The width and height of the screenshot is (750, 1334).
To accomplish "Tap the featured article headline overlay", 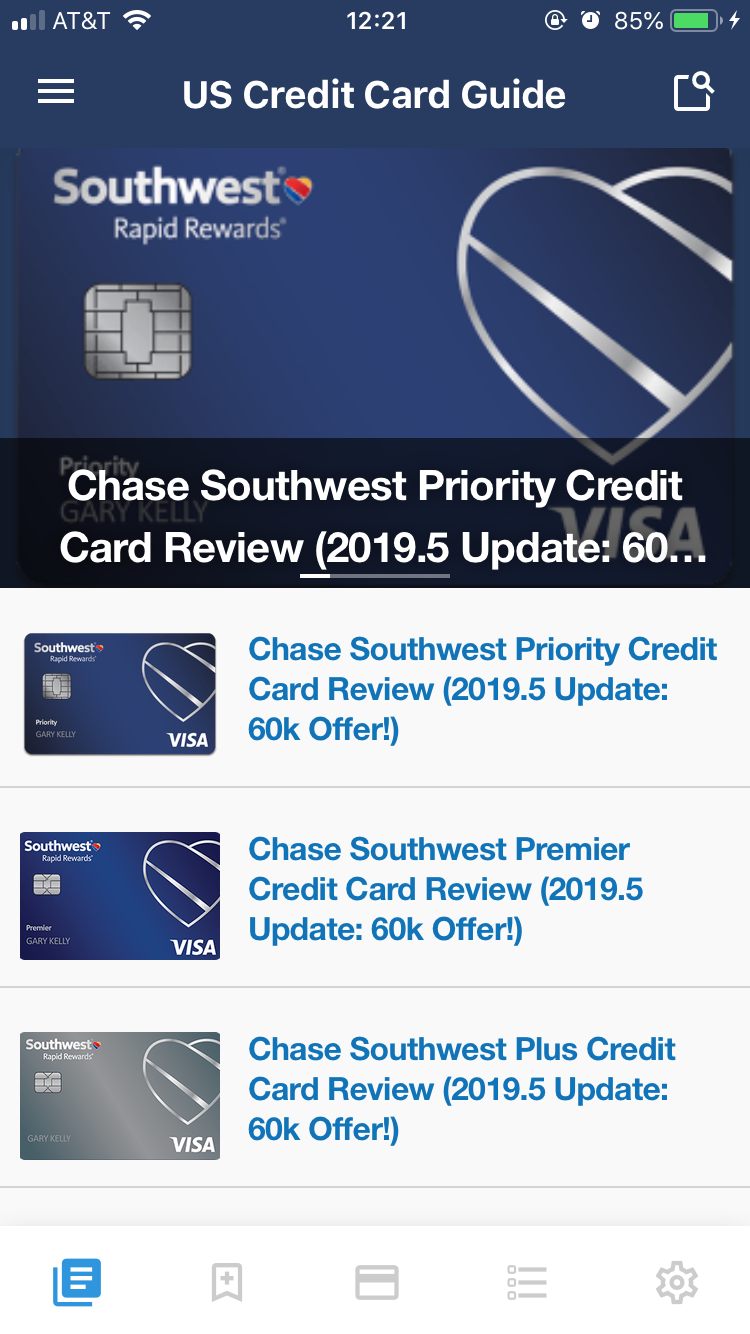I will tap(375, 513).
